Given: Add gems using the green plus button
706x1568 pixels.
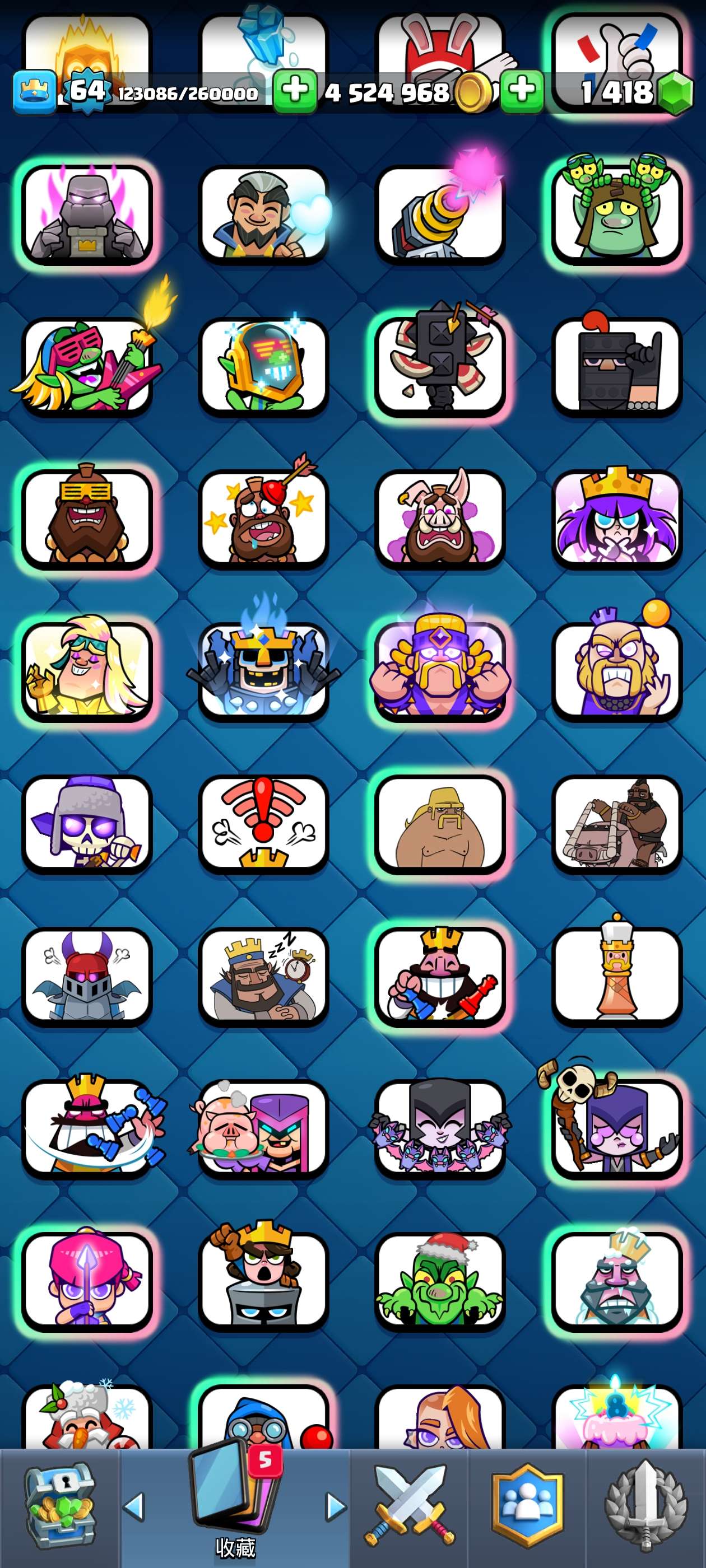Looking at the screenshot, I should coord(522,91).
